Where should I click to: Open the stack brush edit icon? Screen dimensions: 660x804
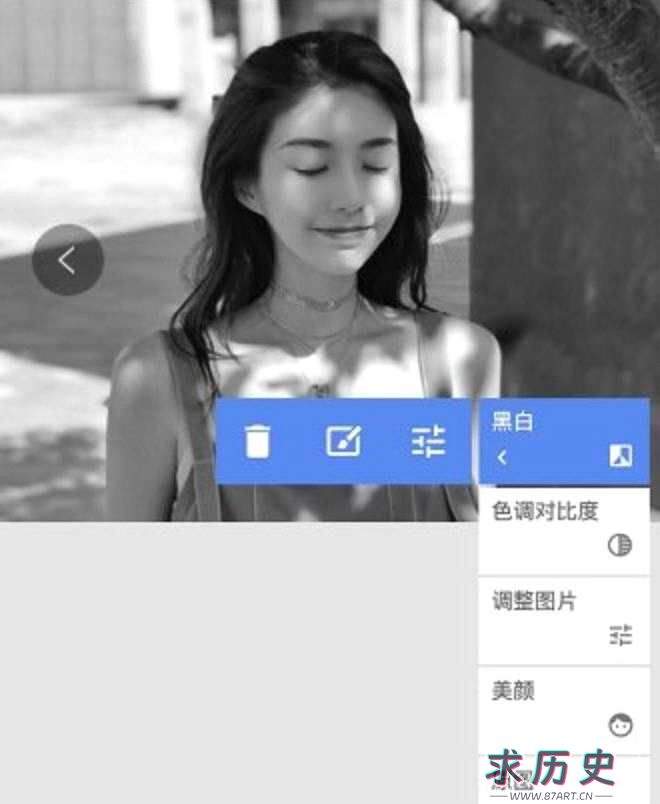pyautogui.click(x=343, y=441)
